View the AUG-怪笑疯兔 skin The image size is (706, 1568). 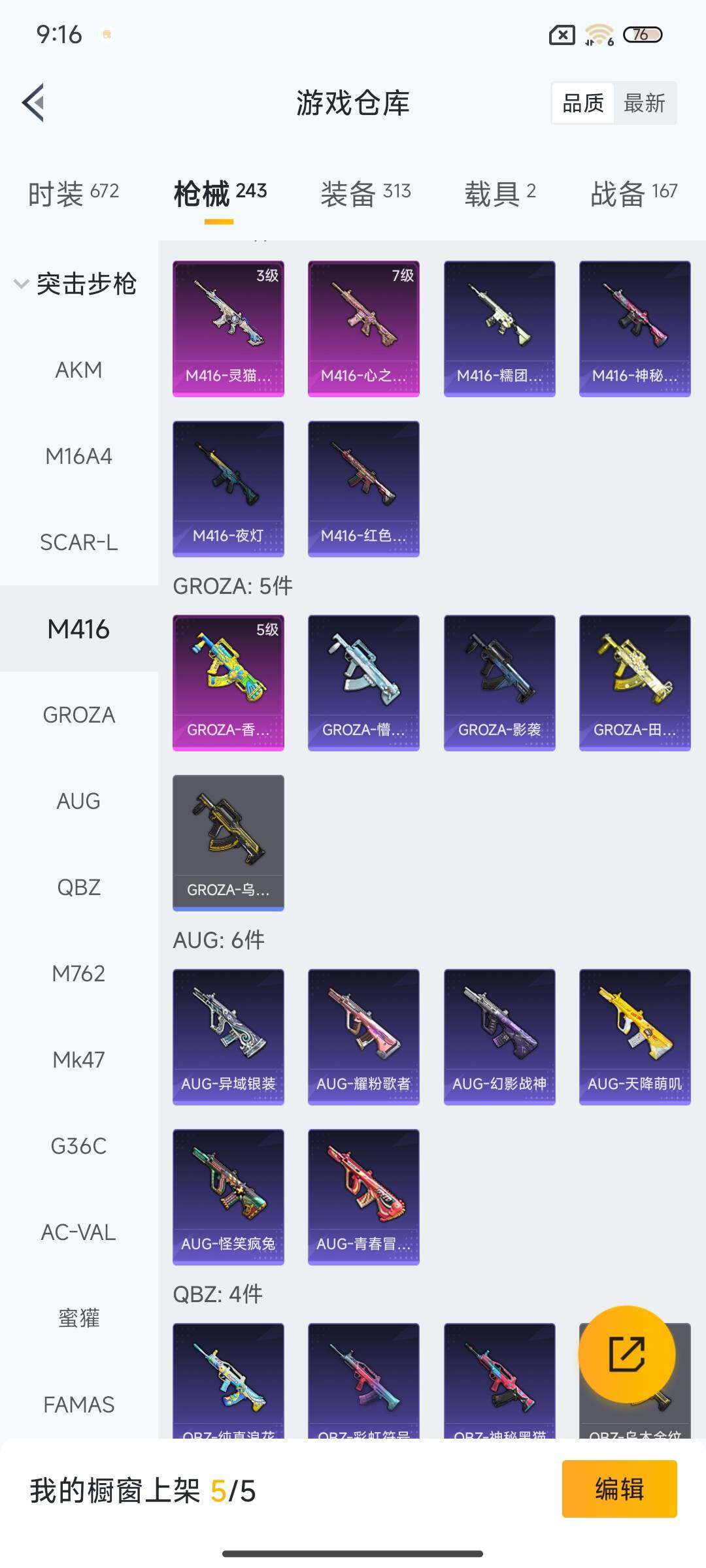(x=228, y=1197)
